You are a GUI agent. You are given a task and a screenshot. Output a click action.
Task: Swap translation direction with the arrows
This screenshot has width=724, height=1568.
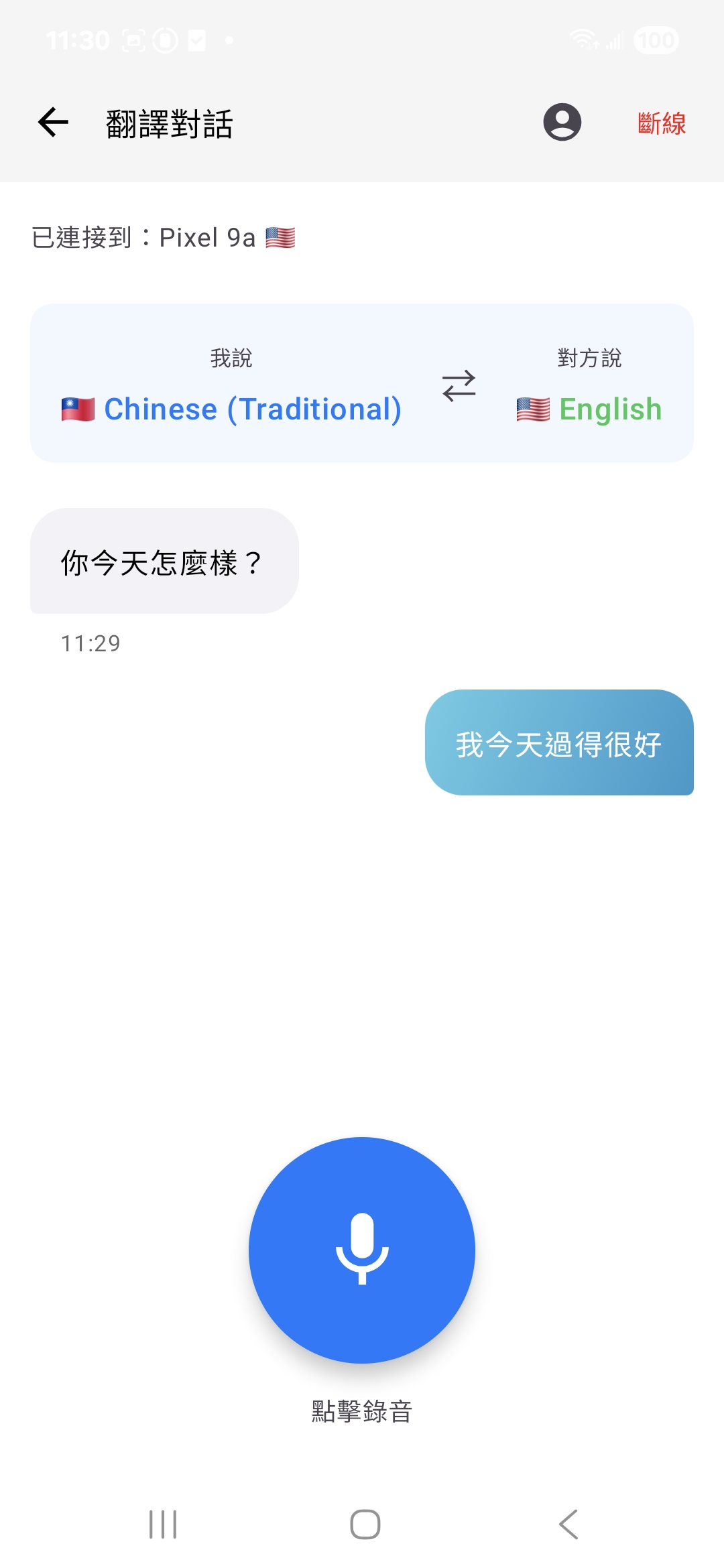(458, 385)
